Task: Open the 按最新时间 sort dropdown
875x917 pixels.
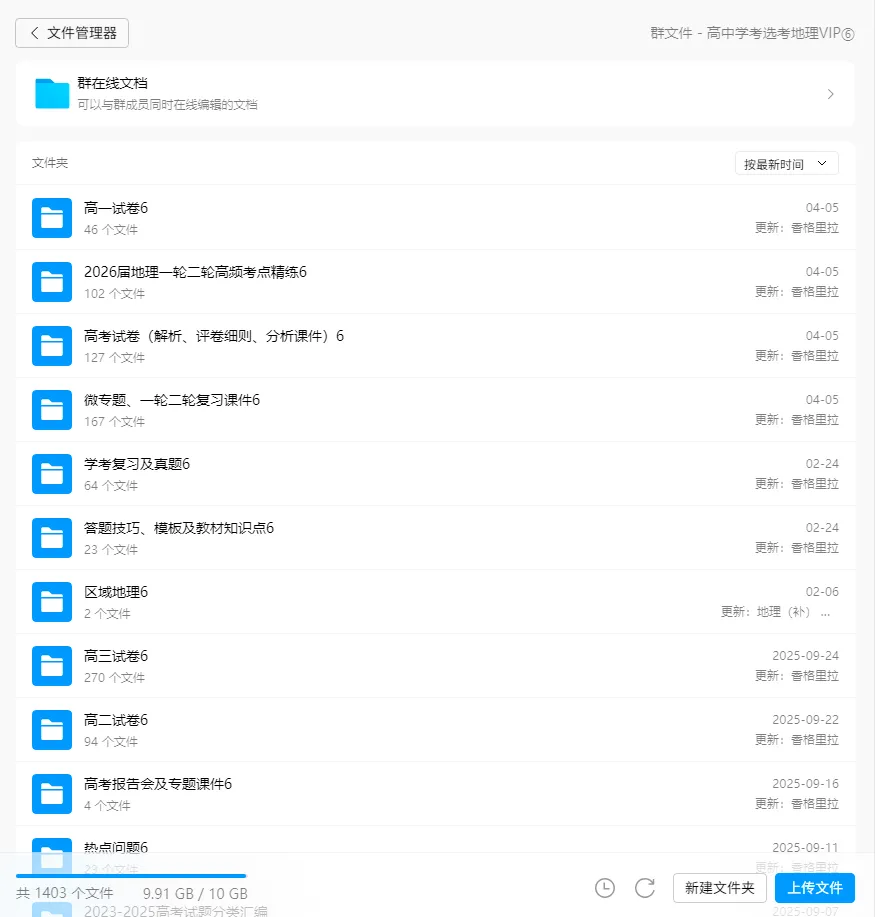Action: click(x=786, y=164)
